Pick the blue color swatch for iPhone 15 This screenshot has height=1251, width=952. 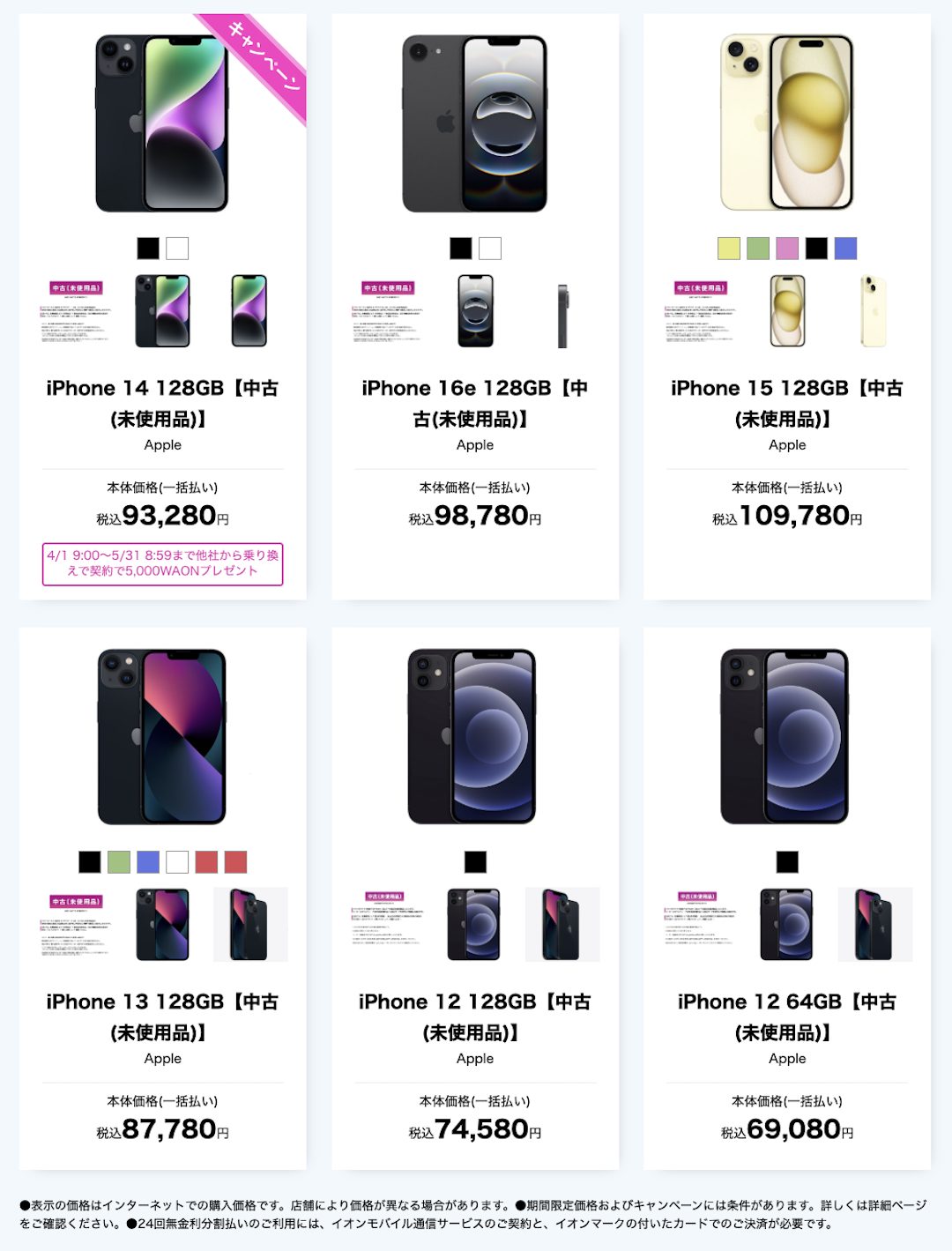coord(845,249)
